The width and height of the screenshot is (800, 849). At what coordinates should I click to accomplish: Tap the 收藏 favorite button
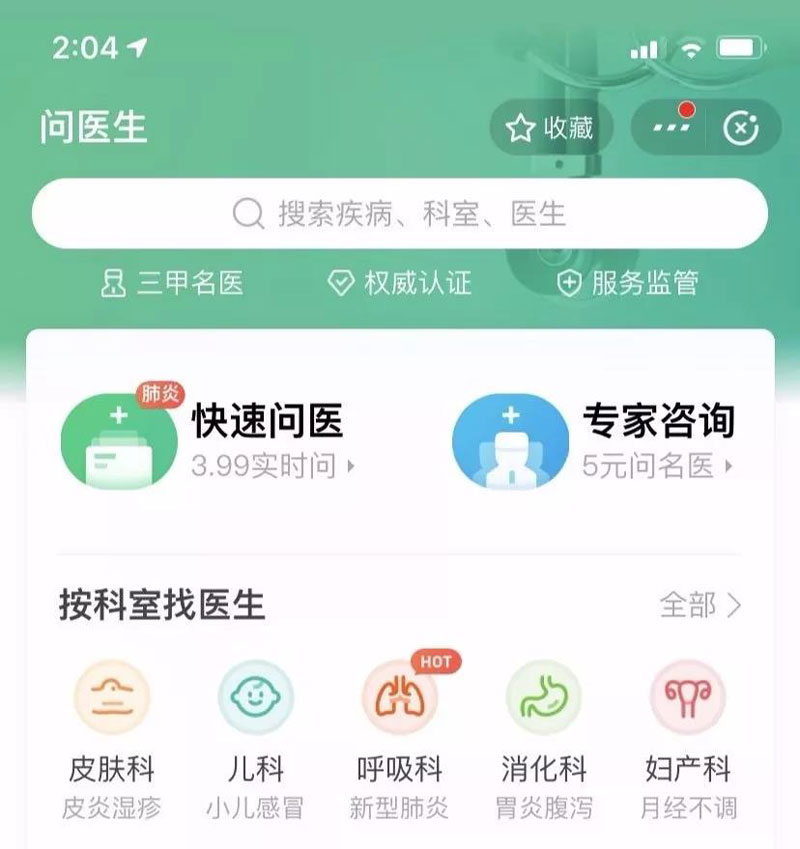click(549, 128)
